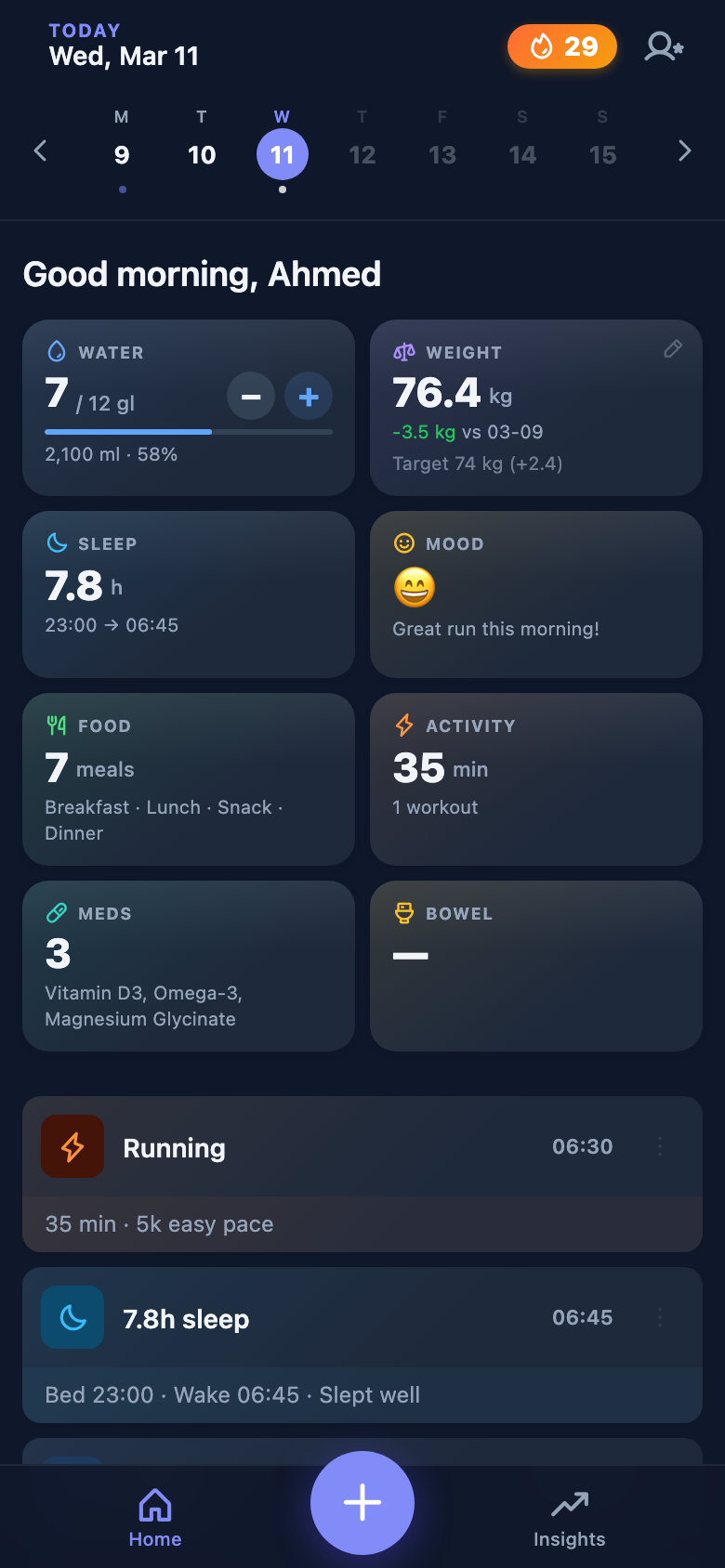Viewport: 725px width, 1568px height.
Task: Click the Mood smiley icon
Action: point(402,543)
